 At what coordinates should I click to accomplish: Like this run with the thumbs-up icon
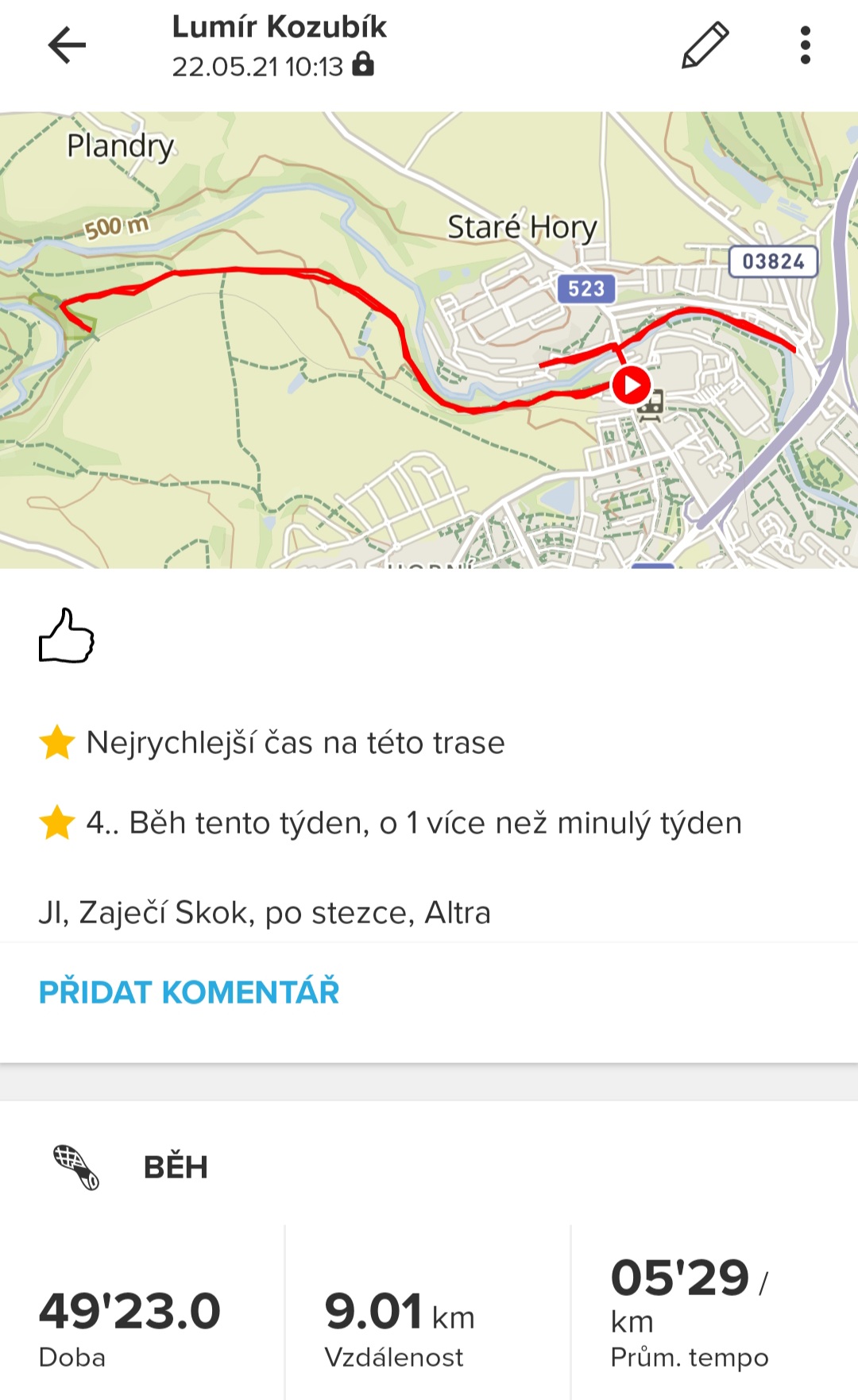tap(67, 636)
